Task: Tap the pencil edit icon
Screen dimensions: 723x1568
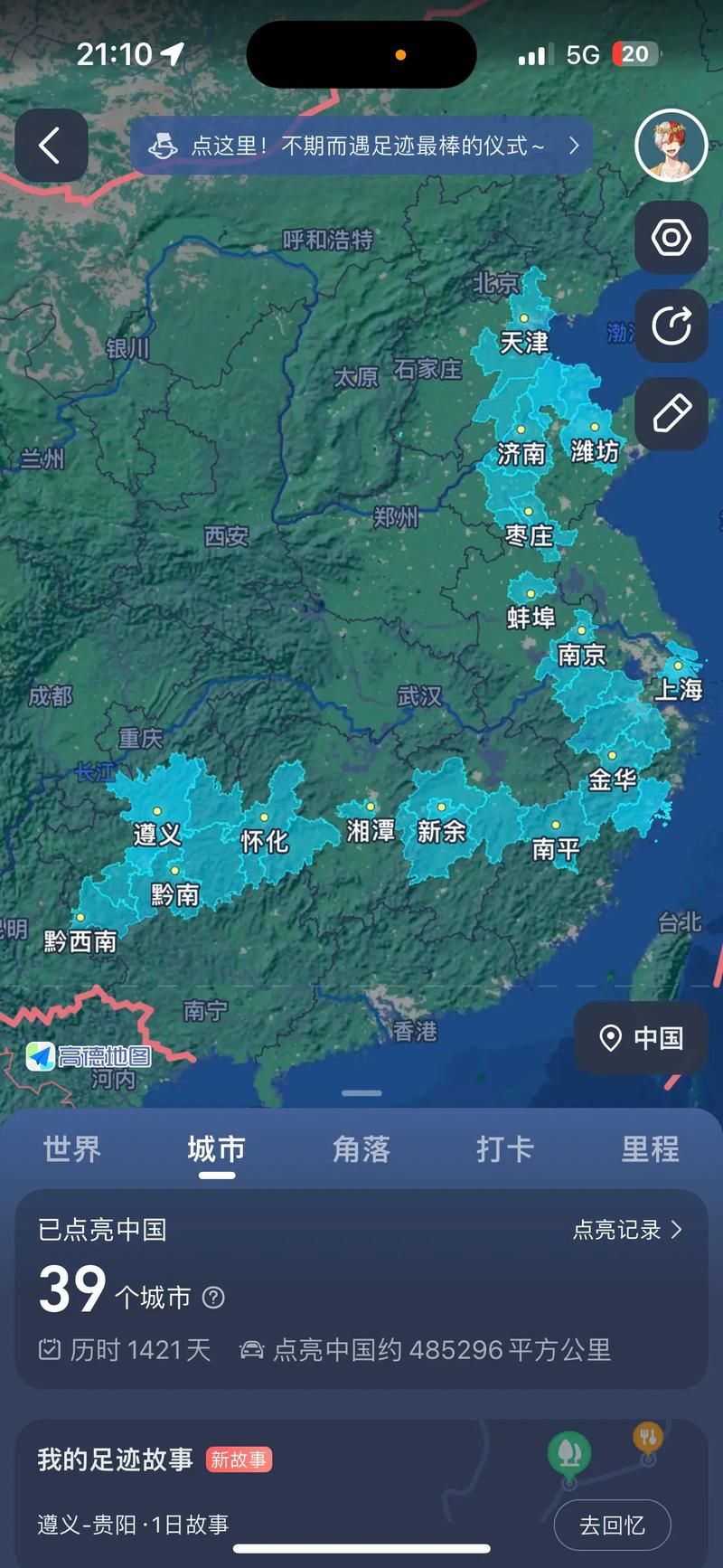Action: (x=671, y=413)
